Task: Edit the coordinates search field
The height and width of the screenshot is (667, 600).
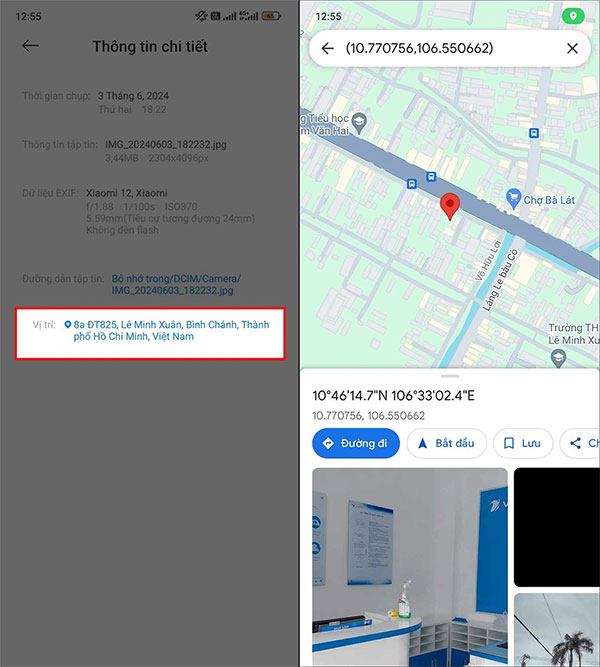Action: pyautogui.click(x=440, y=48)
